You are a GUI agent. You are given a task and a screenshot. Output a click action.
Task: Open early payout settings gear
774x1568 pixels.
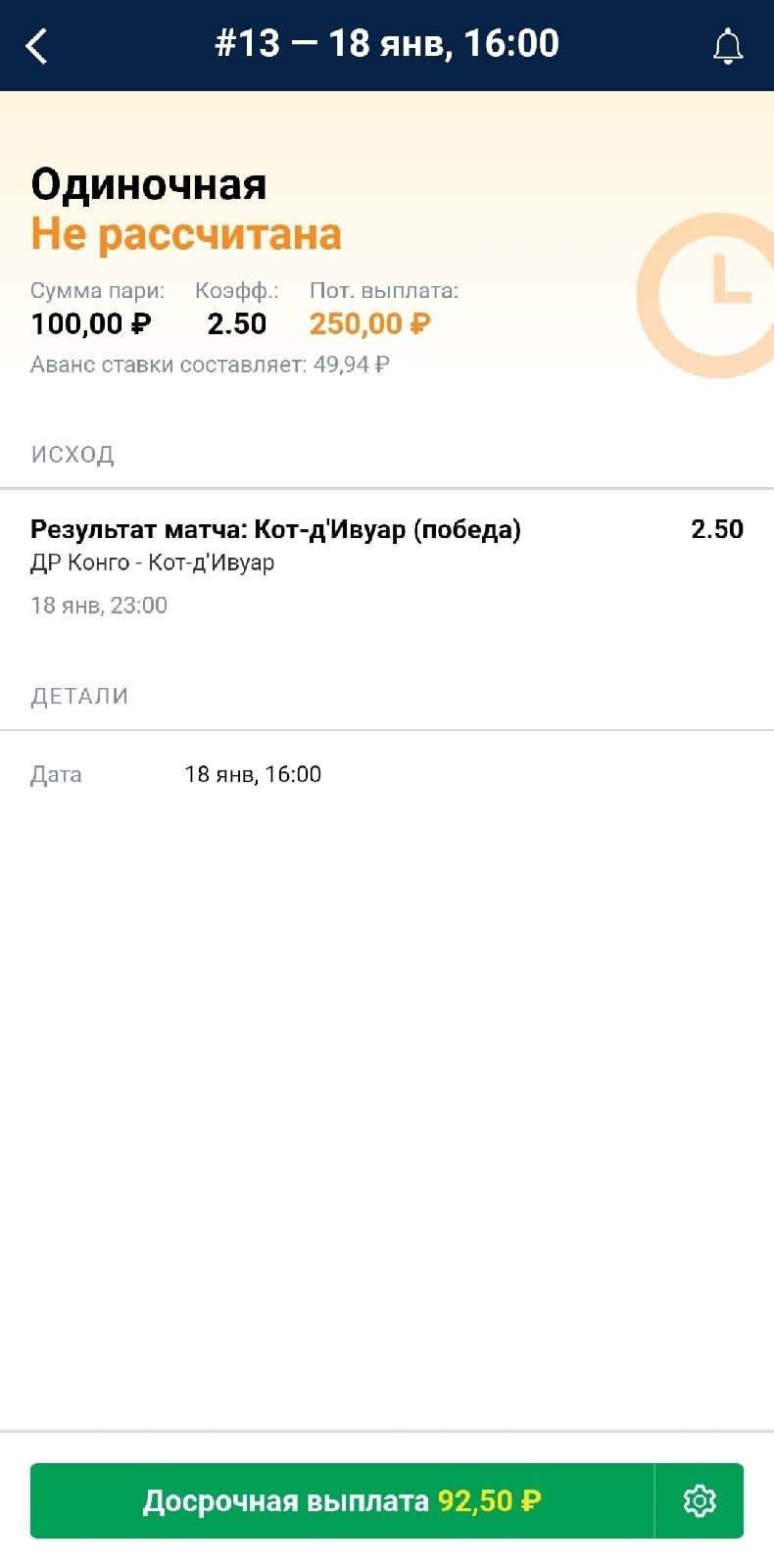[700, 1500]
